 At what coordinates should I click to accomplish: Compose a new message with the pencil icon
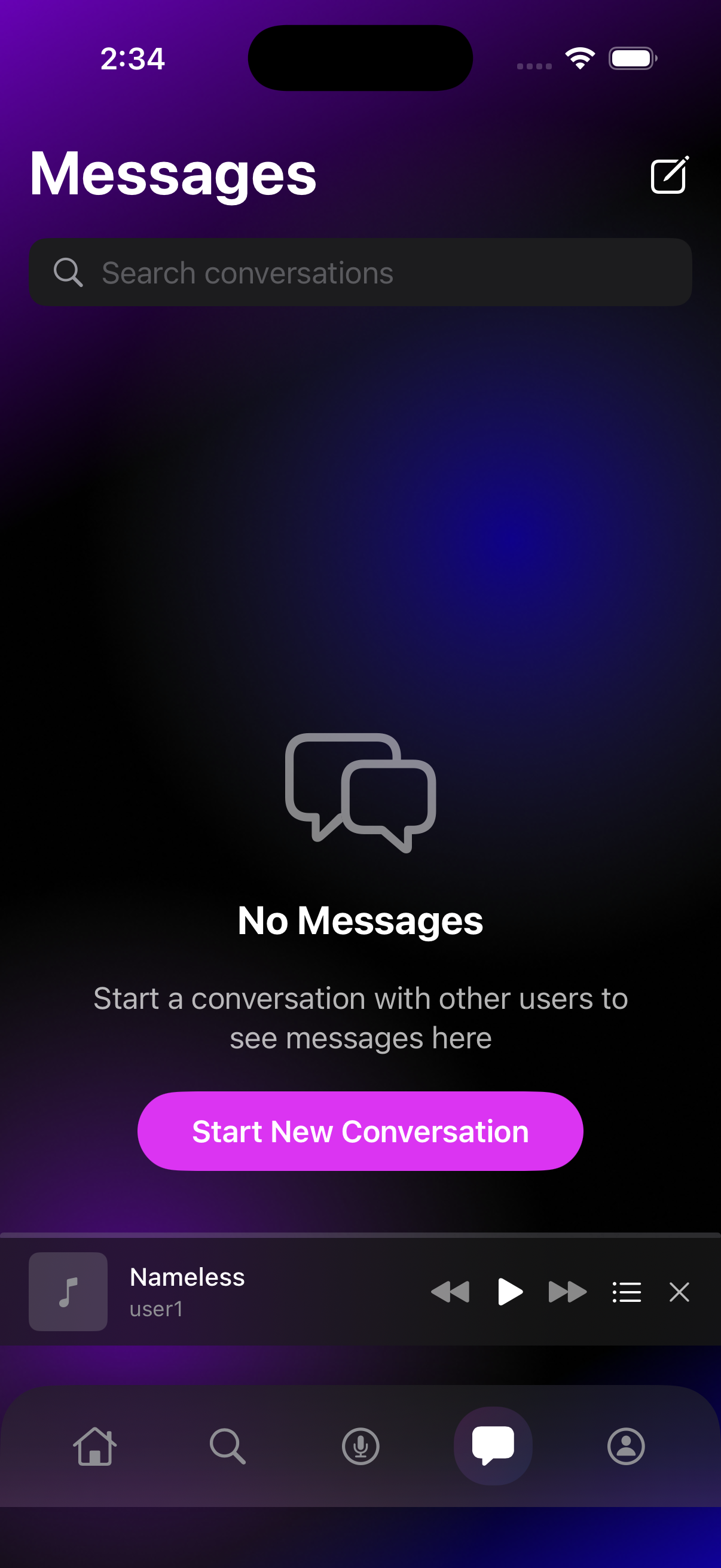(x=669, y=175)
